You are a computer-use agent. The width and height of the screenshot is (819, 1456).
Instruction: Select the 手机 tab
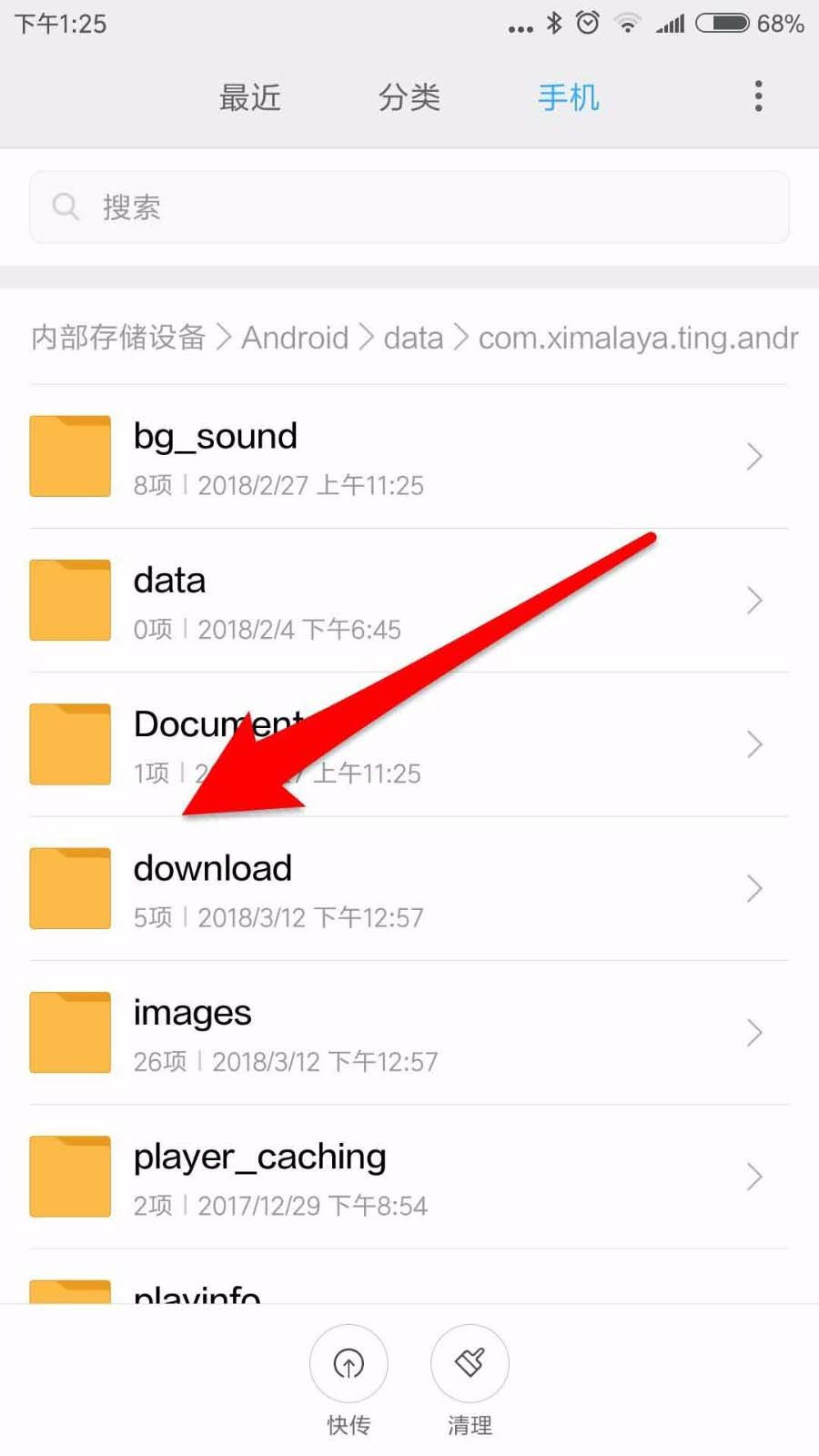tap(568, 97)
